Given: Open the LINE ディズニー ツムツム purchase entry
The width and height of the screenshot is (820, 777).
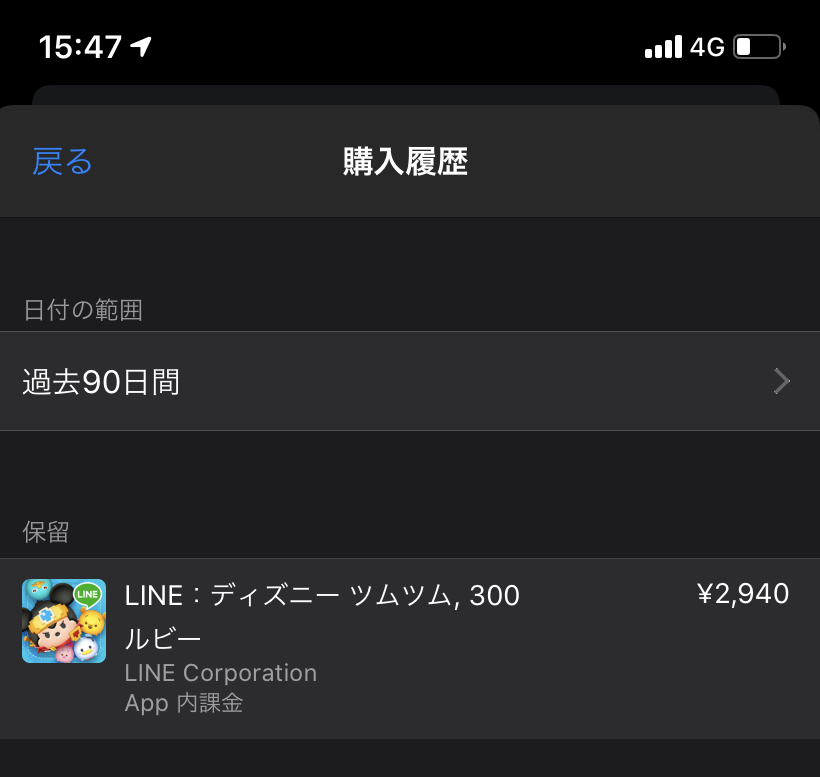Looking at the screenshot, I should pyautogui.click(x=409, y=648).
